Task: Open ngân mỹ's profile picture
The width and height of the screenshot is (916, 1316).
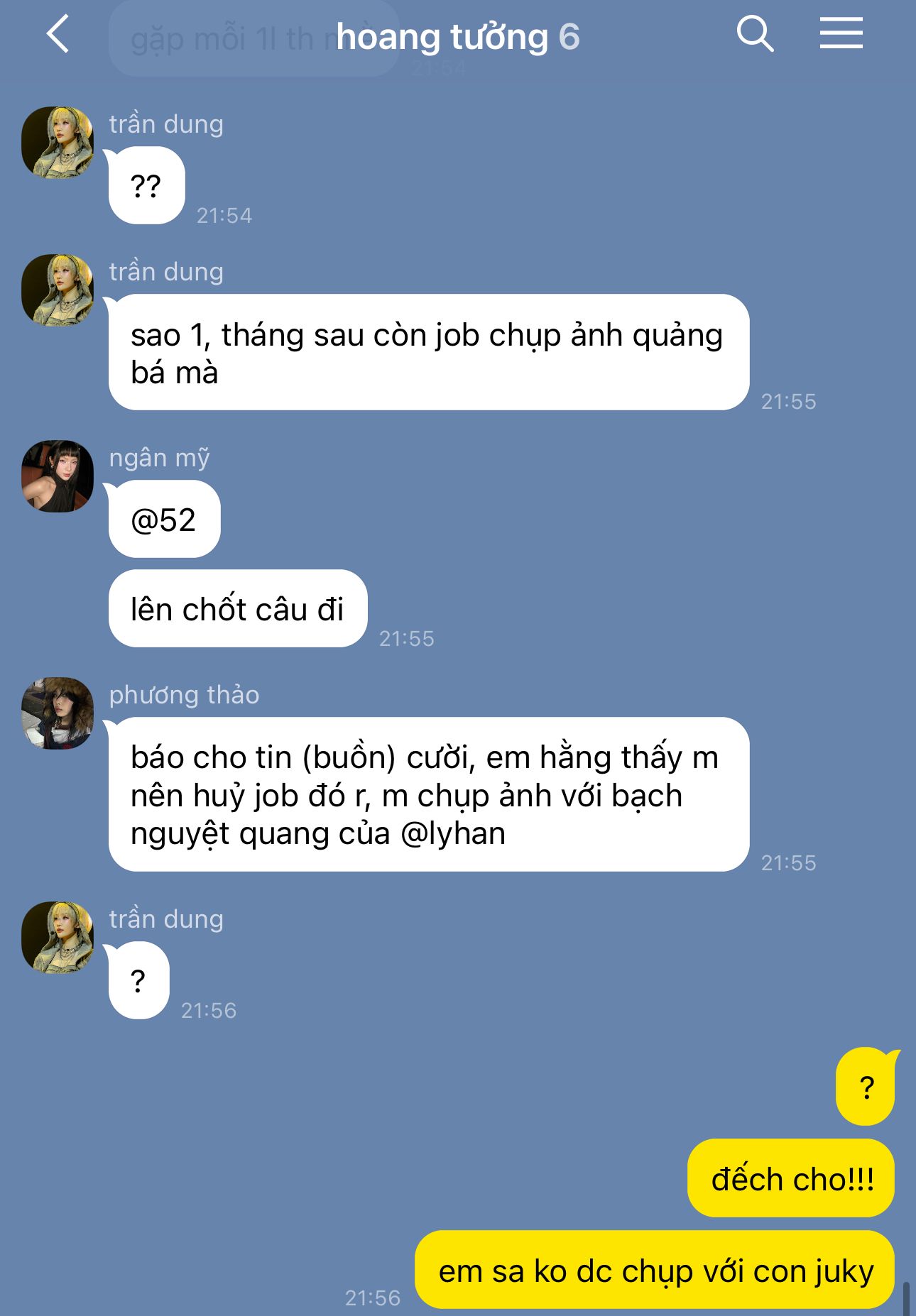Action: pos(58,476)
